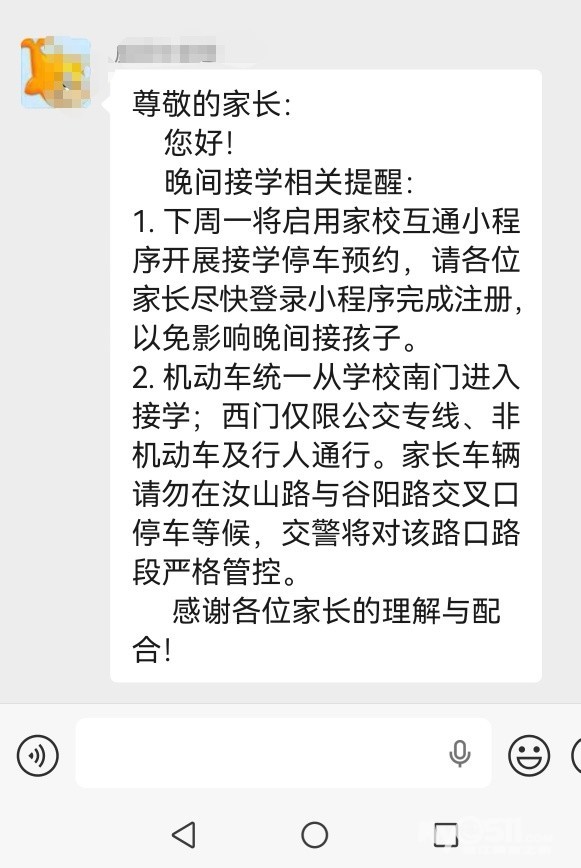Go to the home screen with the circle button
Viewport: 581px width, 868px height.
tap(314, 834)
